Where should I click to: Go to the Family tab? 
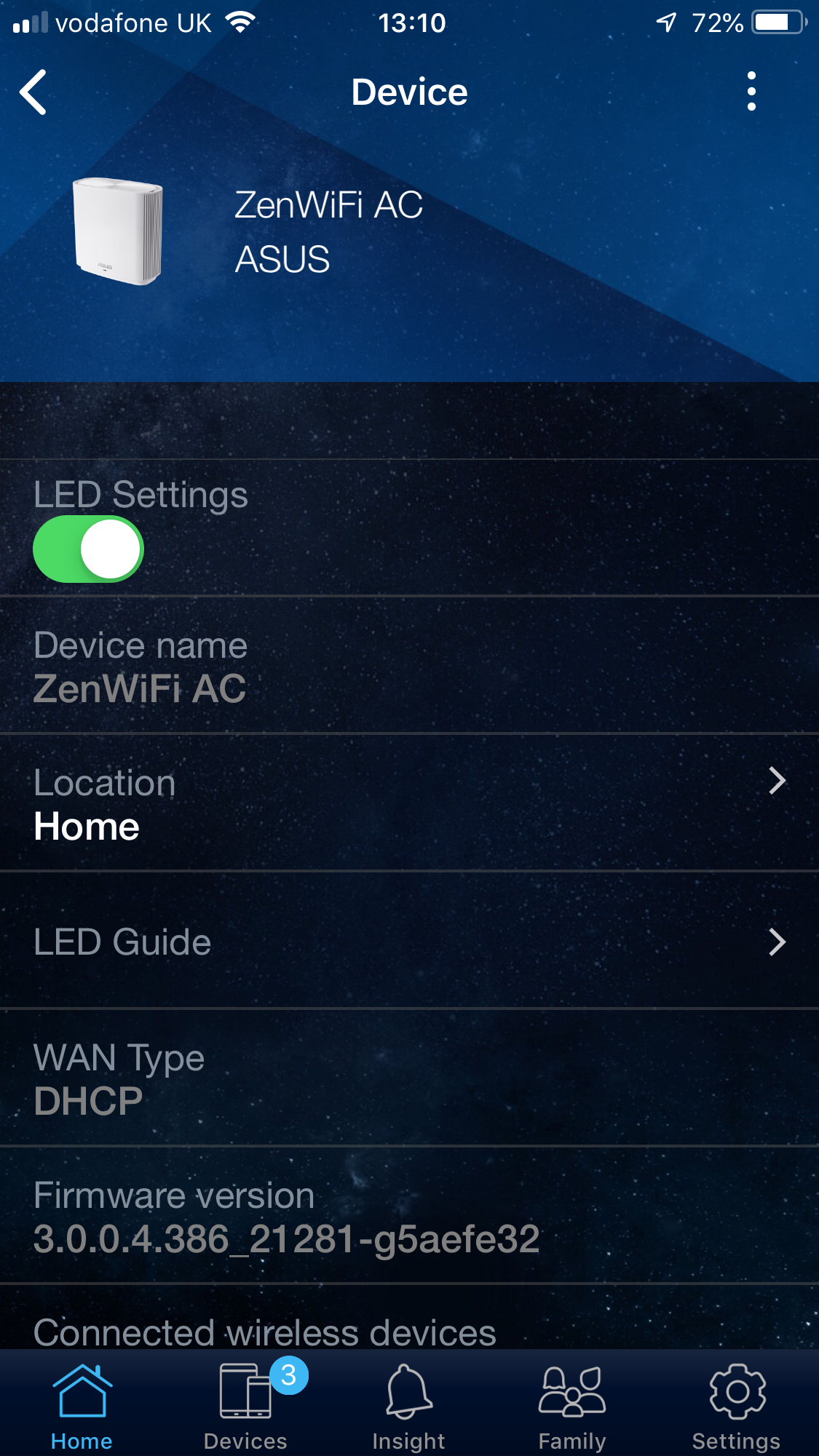tap(572, 1406)
